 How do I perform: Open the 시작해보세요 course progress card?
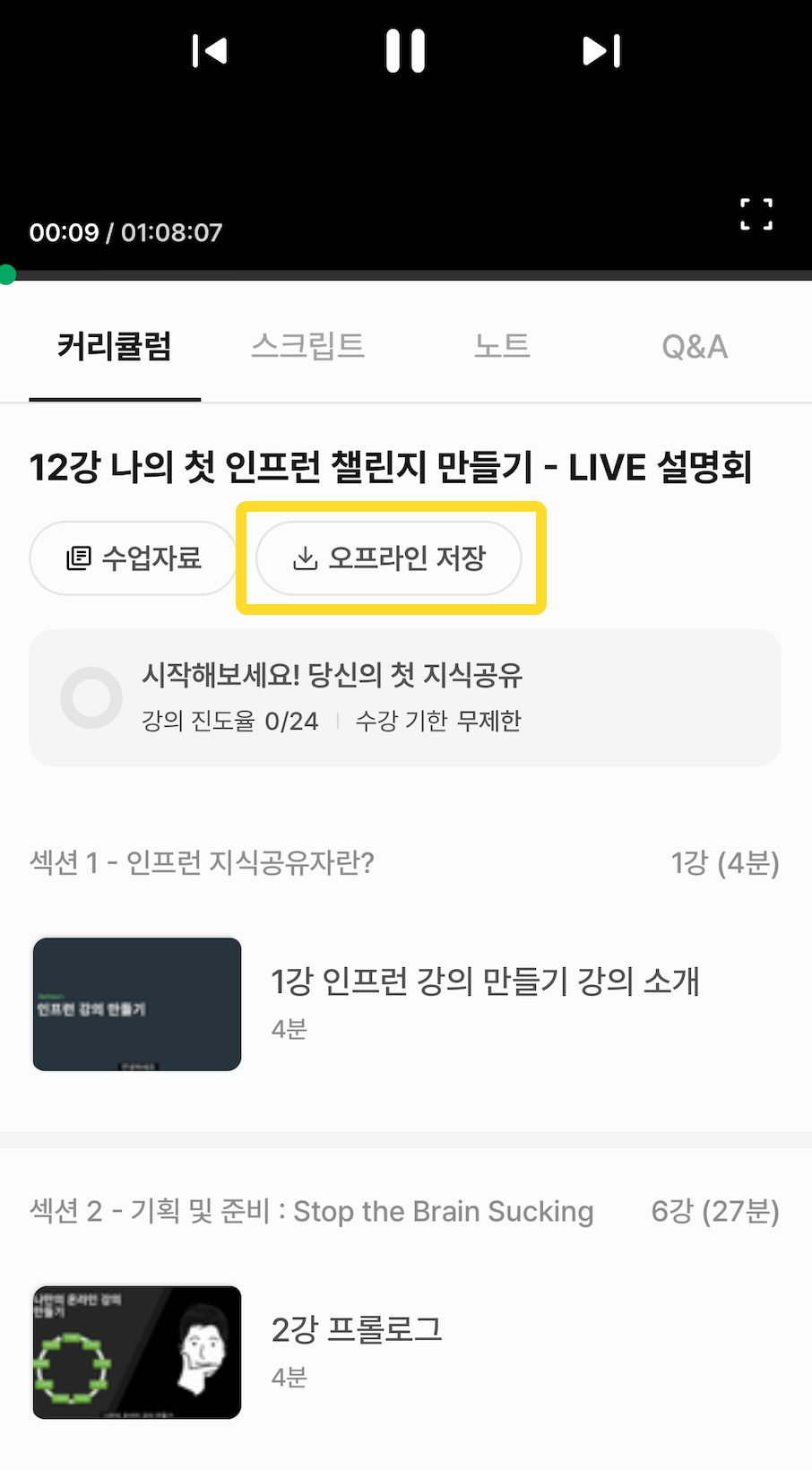tap(405, 697)
